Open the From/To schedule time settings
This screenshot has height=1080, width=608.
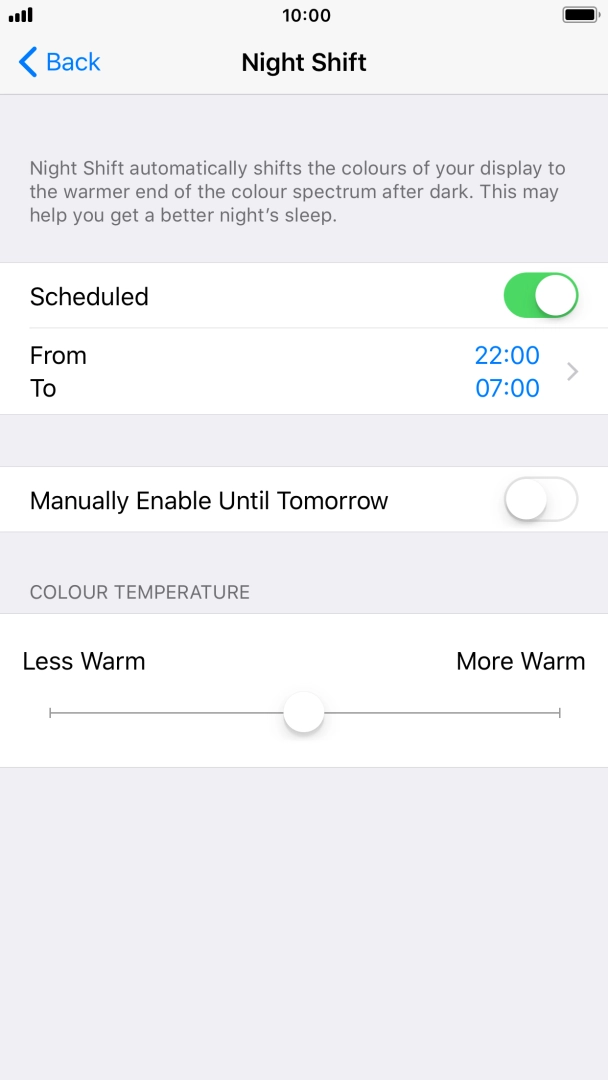point(304,372)
